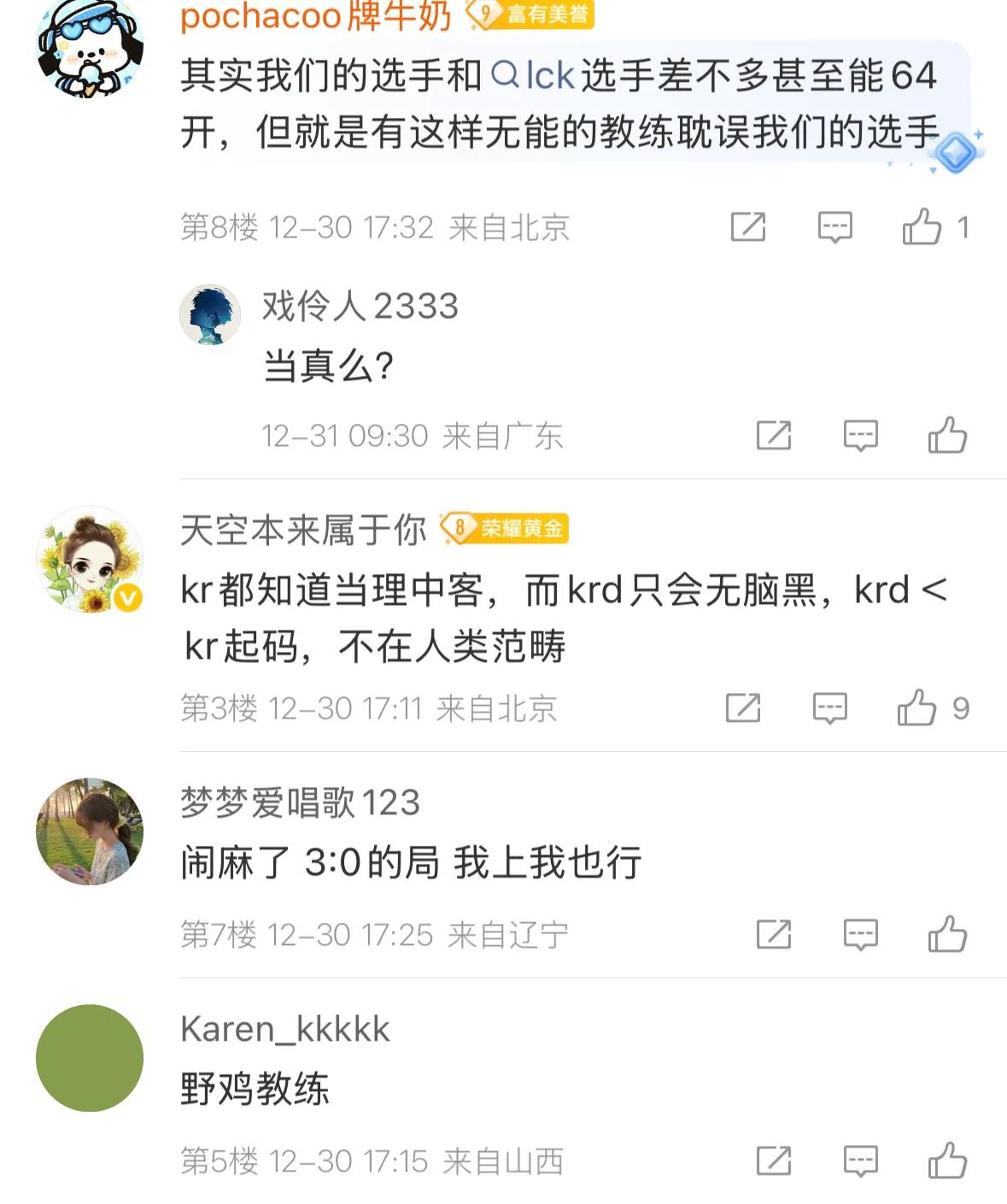Like Karen_kkkkk's 第5楼 comment

pos(947,1160)
